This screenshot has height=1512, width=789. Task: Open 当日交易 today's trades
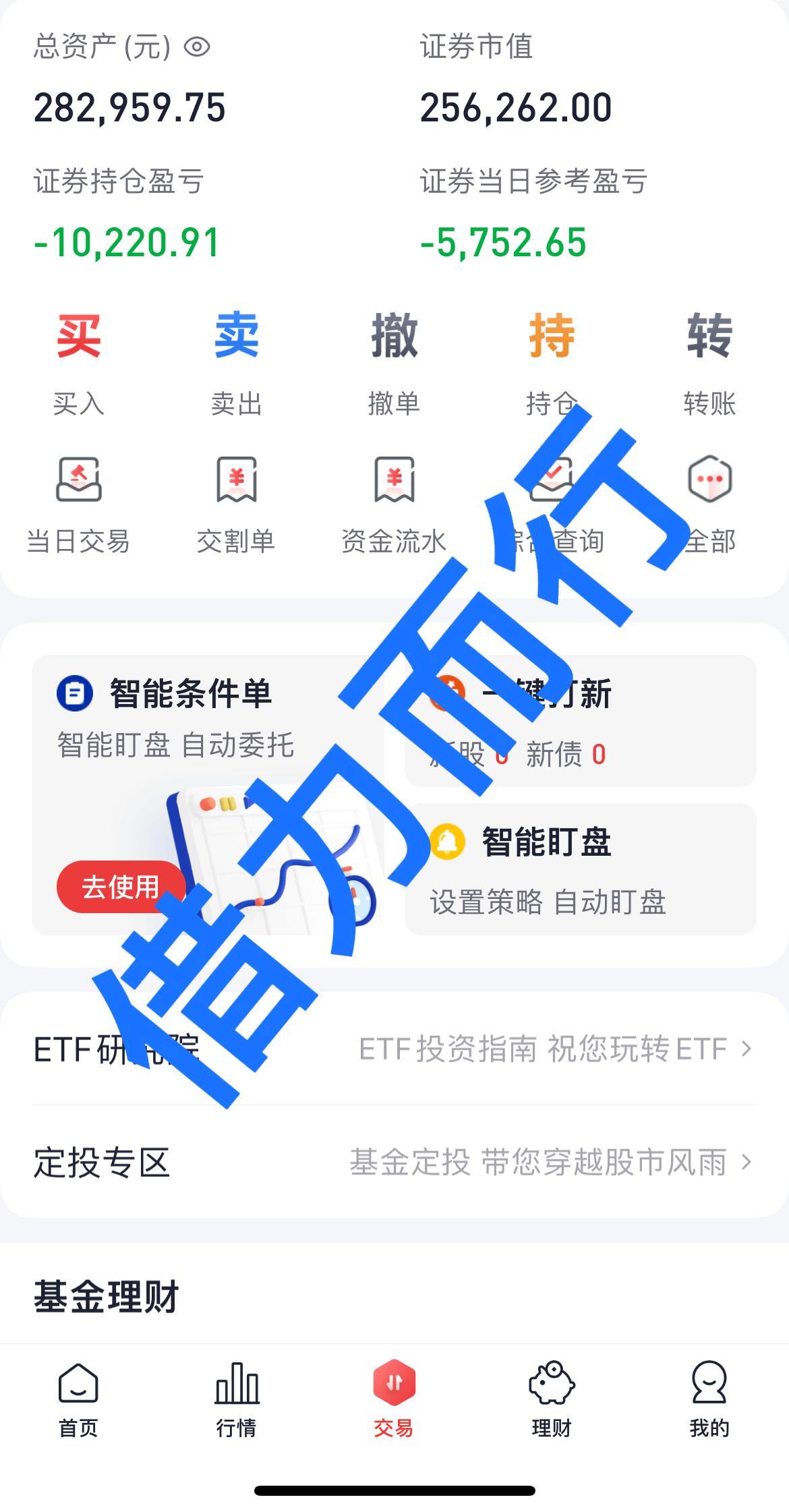pos(79,506)
